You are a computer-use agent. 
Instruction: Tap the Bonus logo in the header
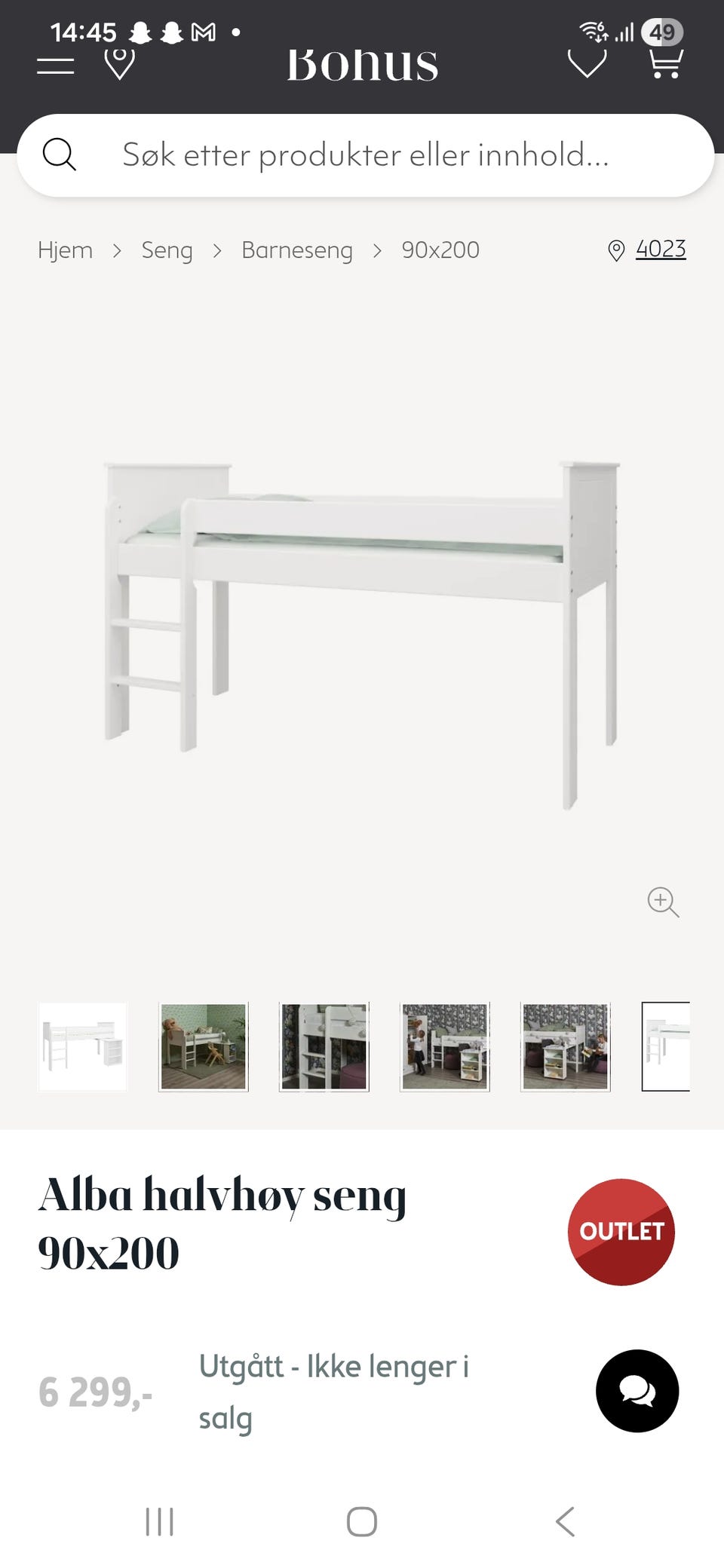tap(363, 63)
